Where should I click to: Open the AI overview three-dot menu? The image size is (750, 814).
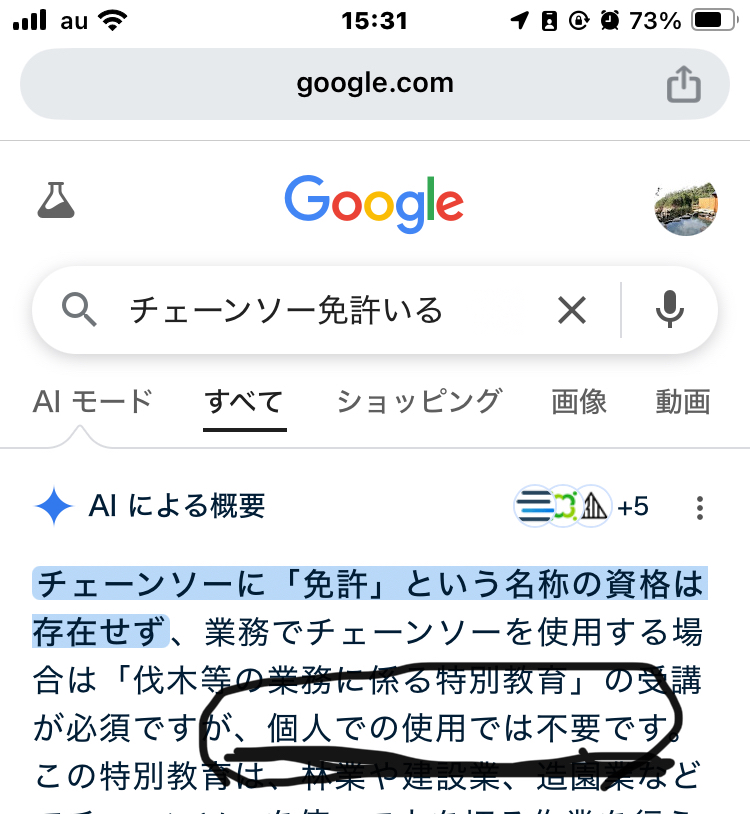pyautogui.click(x=700, y=508)
